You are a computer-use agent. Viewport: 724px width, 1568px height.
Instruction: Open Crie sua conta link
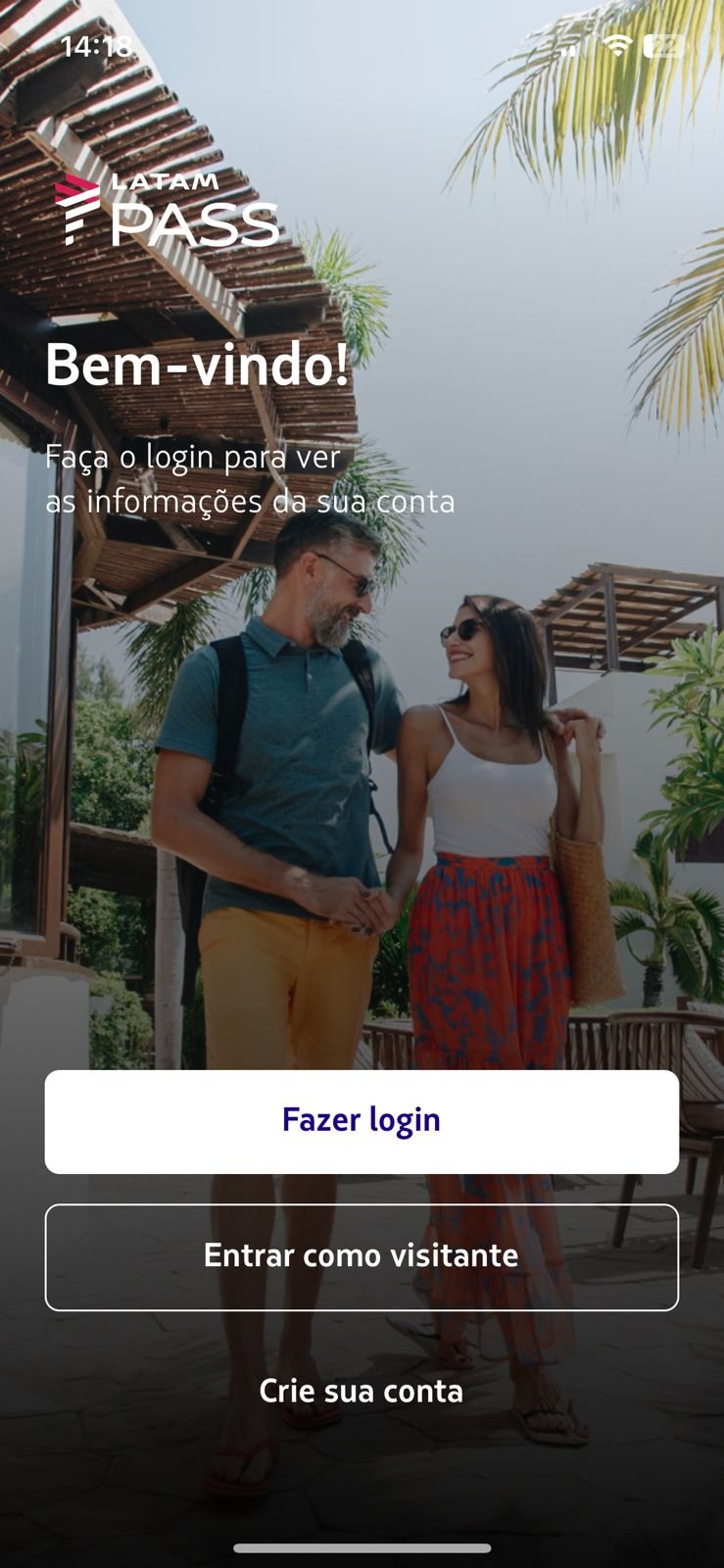coord(362,1391)
